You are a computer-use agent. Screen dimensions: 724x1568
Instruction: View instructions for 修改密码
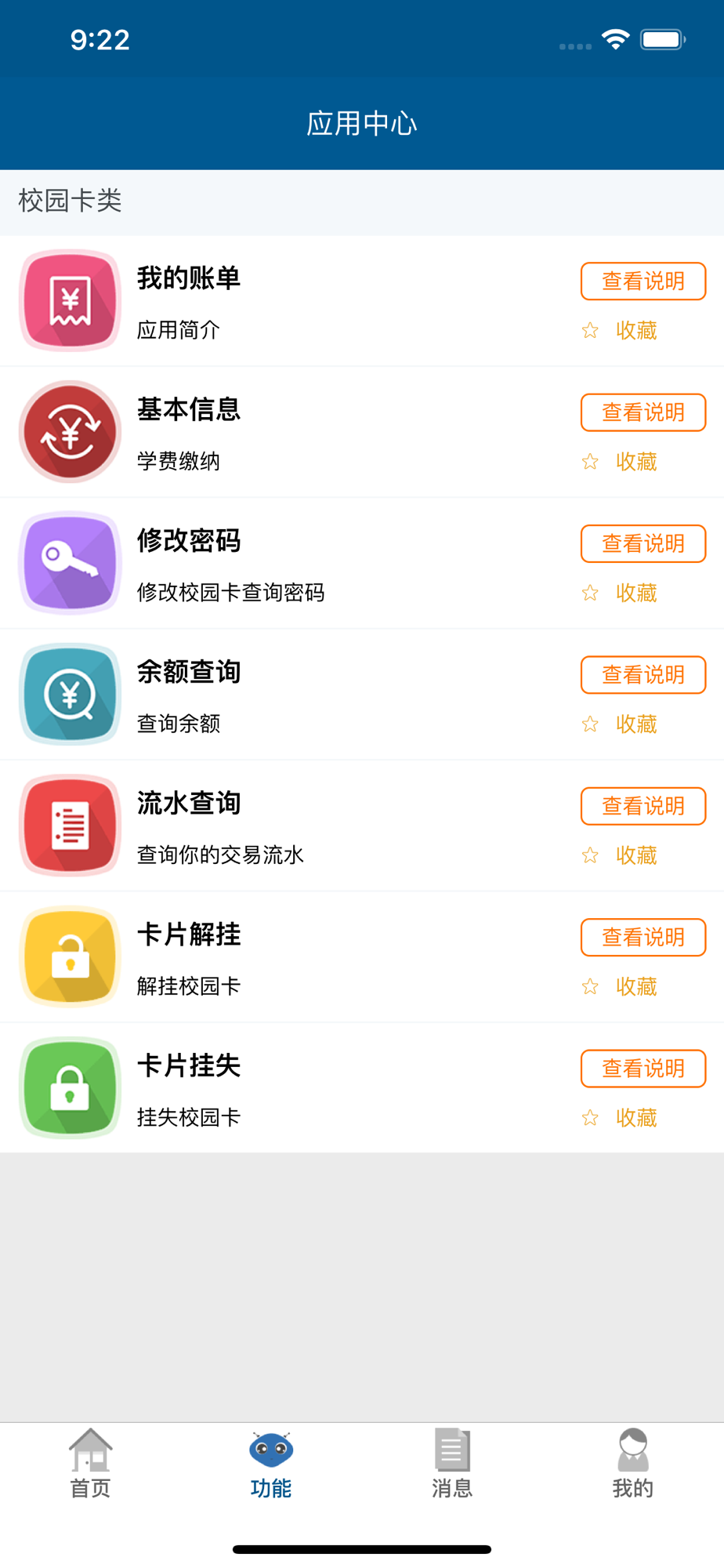coord(643,544)
